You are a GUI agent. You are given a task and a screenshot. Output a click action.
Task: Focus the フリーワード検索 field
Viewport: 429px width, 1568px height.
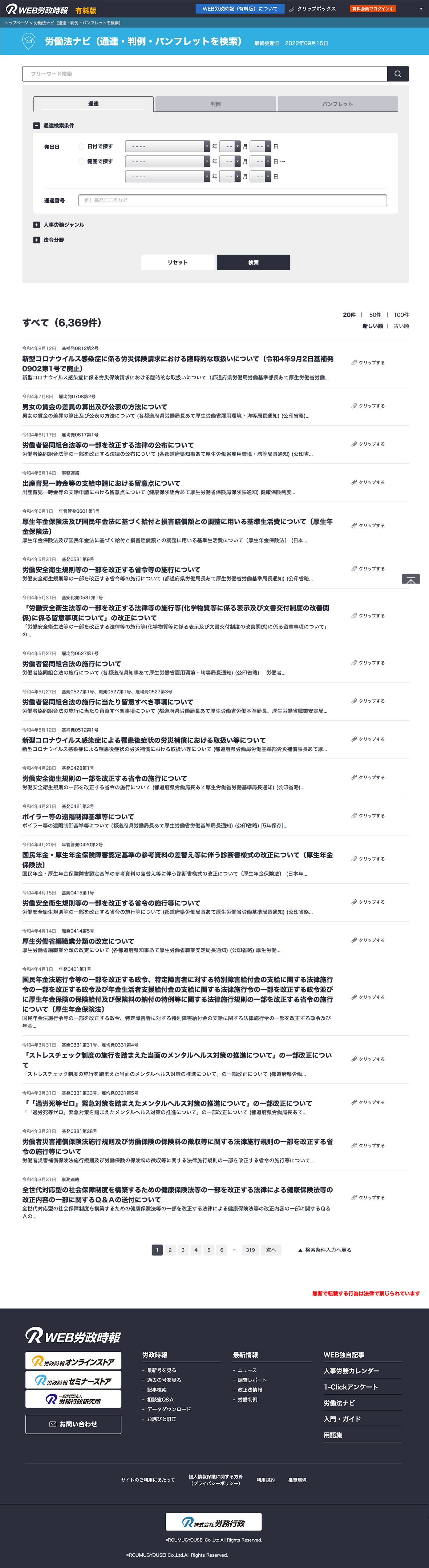[205, 74]
